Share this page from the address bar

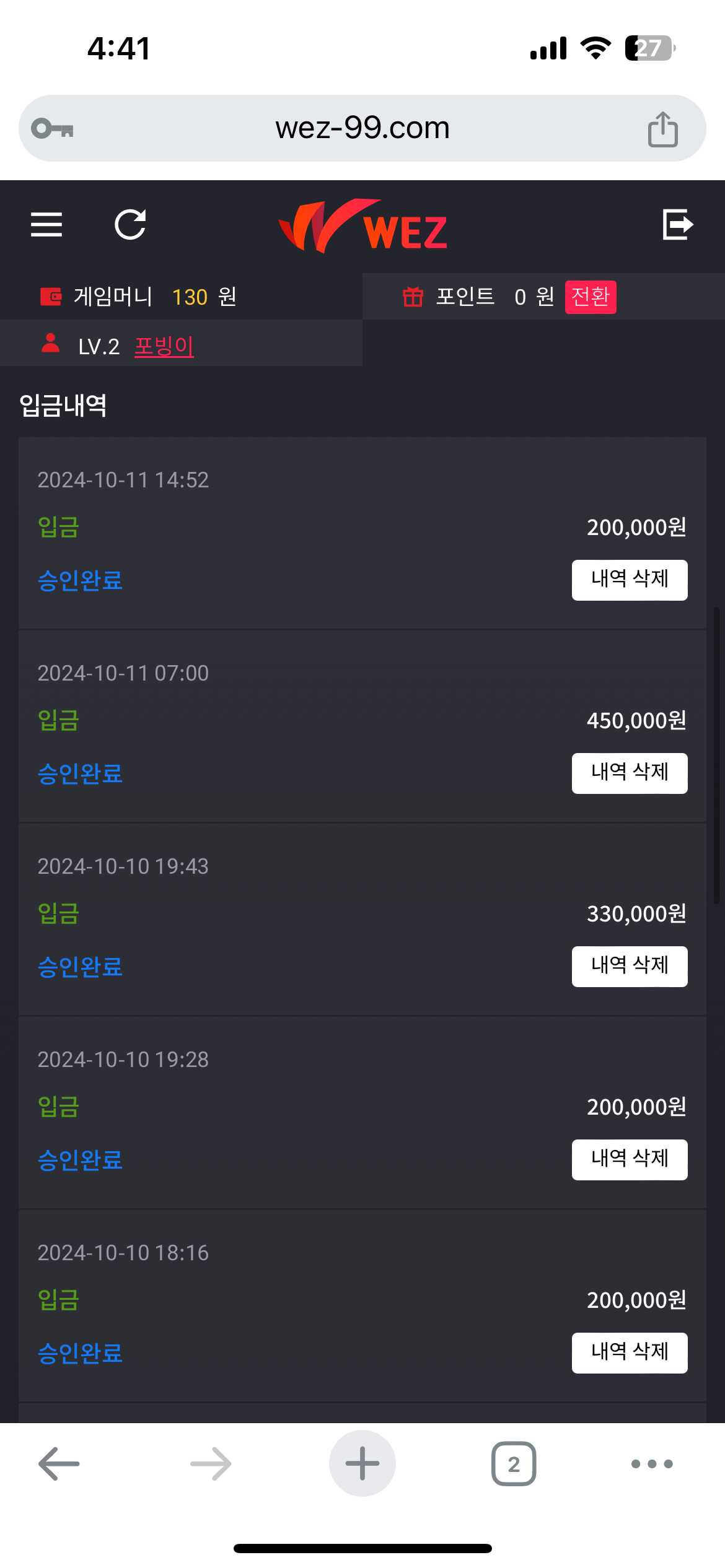662,129
